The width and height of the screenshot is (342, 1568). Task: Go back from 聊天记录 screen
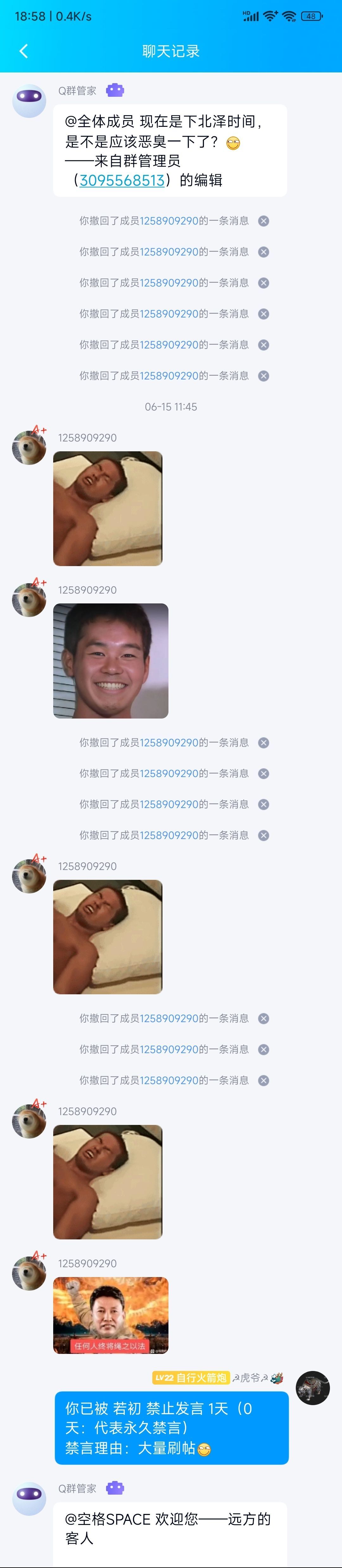24,51
